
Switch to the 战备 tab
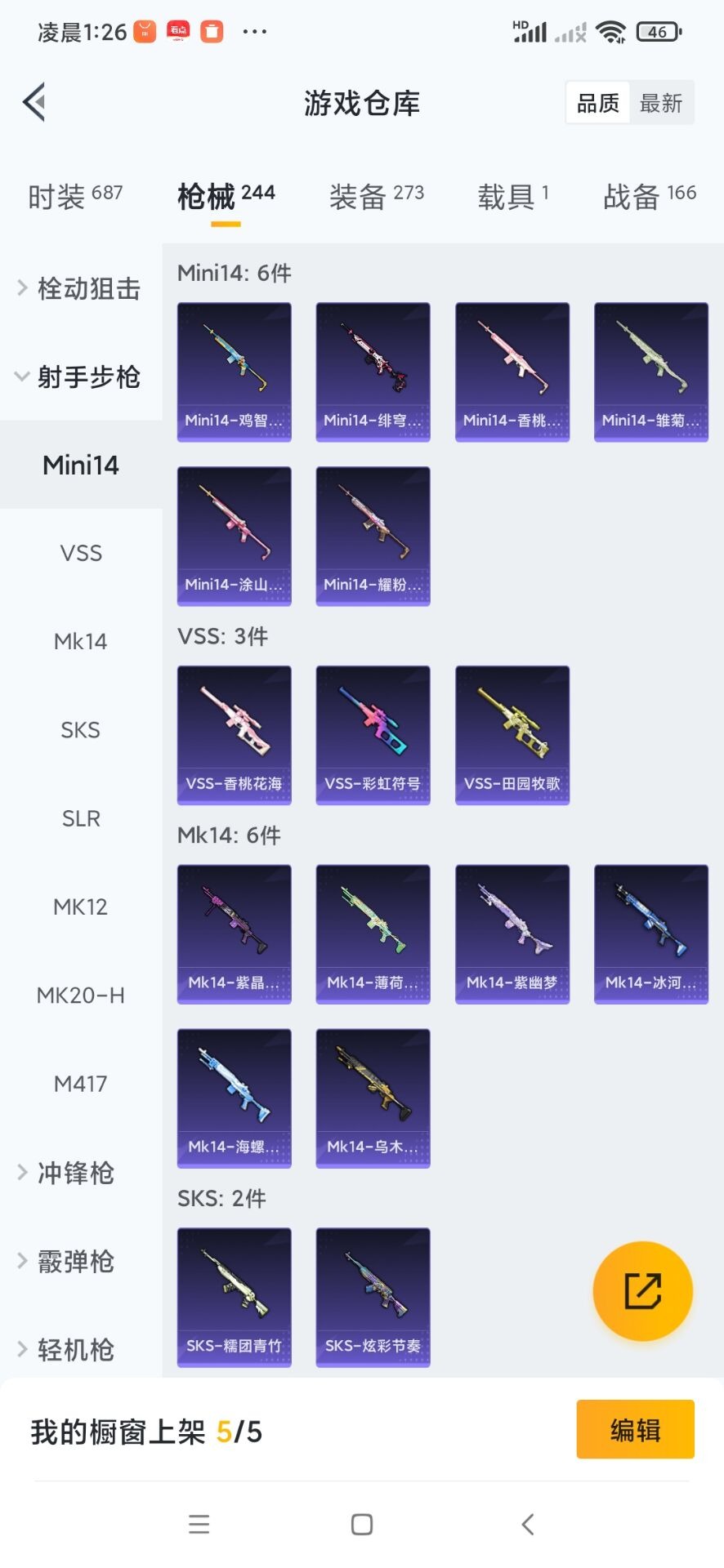coord(649,196)
